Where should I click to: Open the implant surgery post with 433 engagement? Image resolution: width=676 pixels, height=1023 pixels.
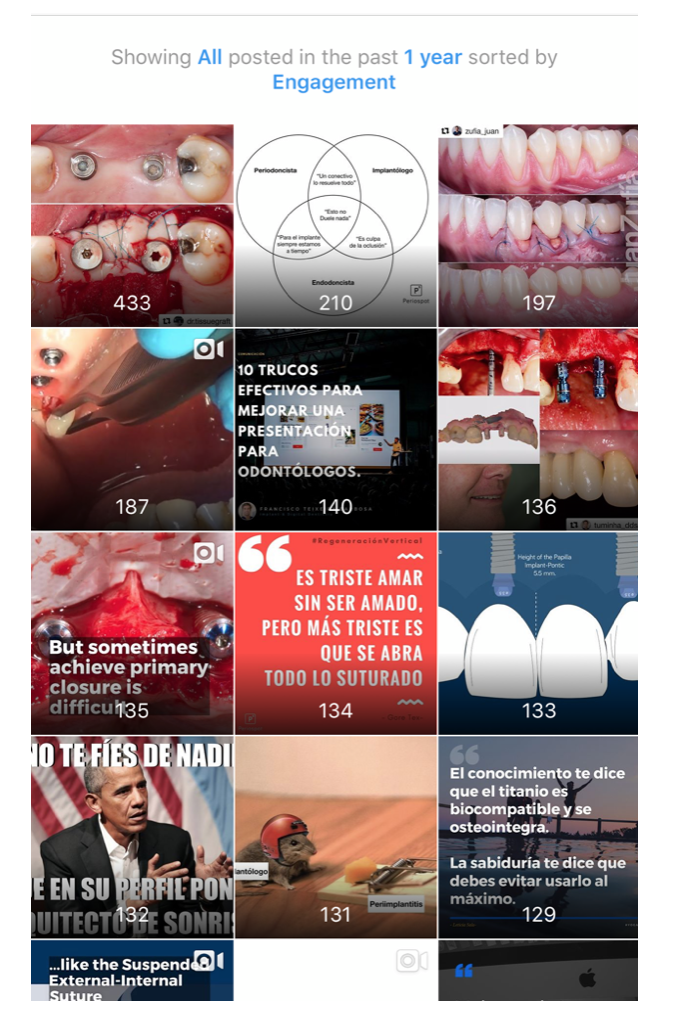pyautogui.click(x=132, y=225)
